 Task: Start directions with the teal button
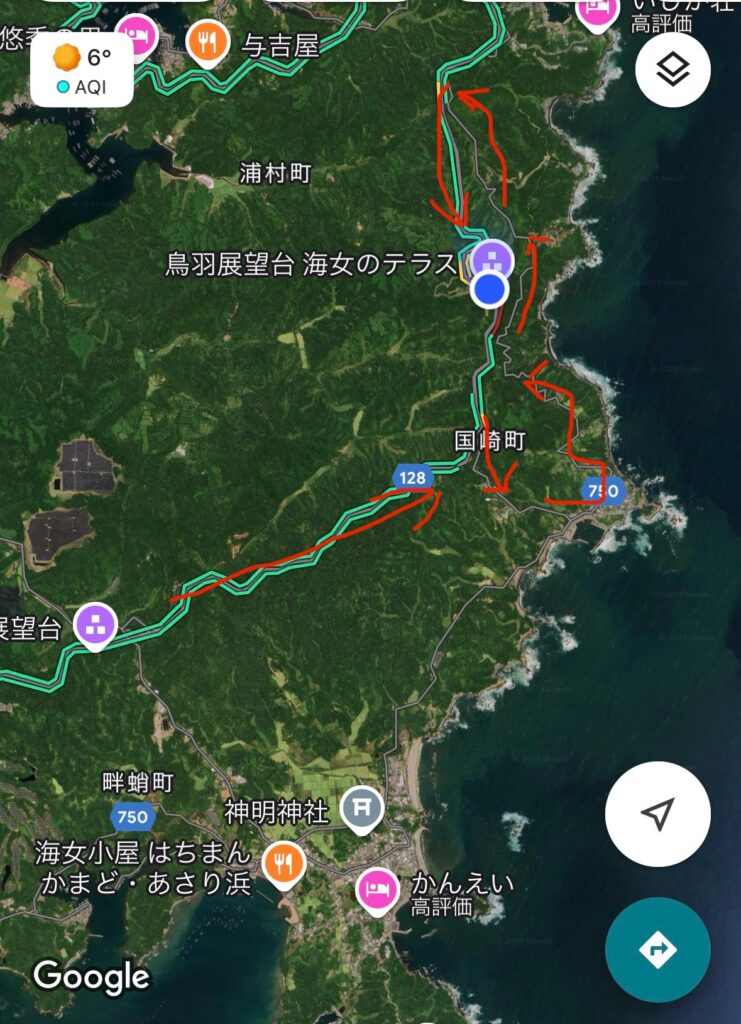coord(657,949)
